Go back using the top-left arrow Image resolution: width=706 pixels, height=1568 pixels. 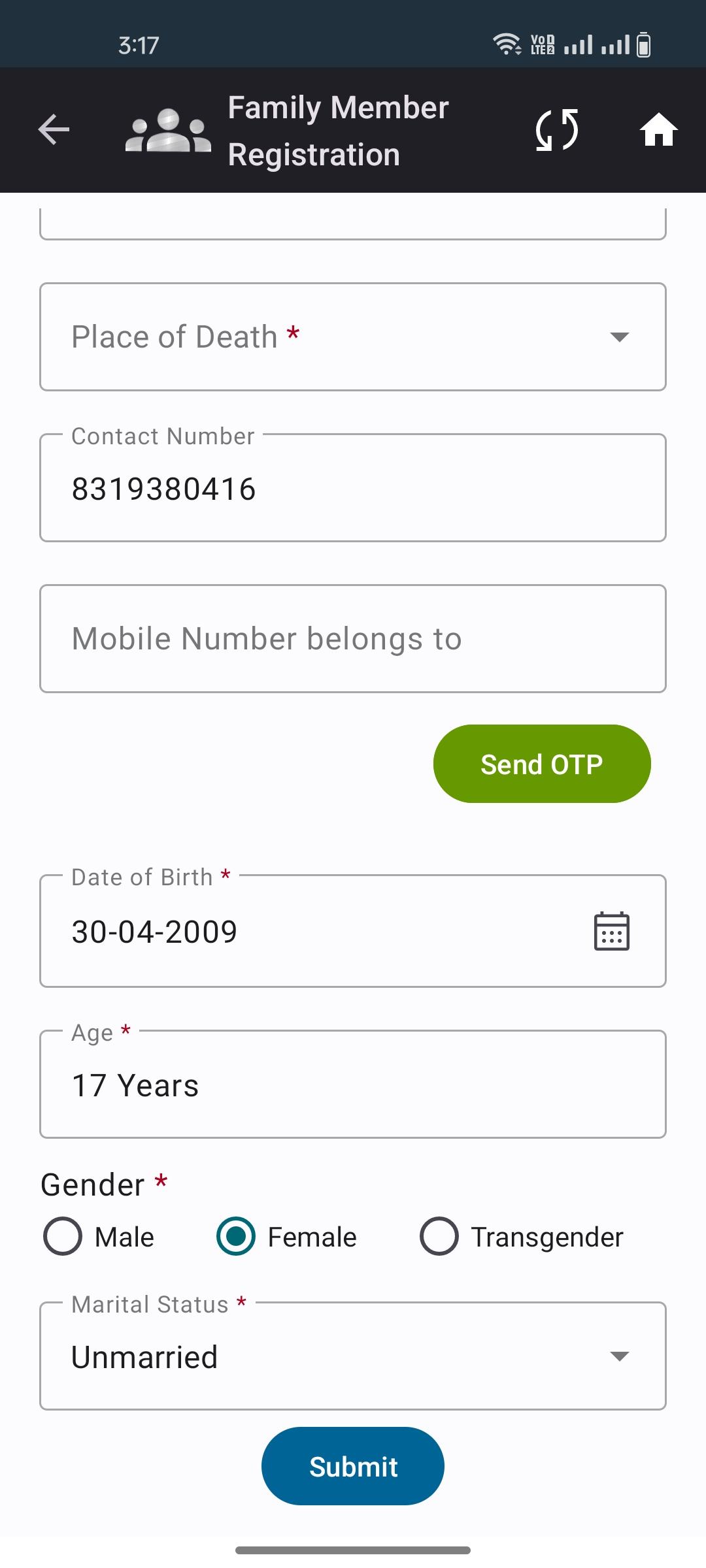tap(54, 129)
